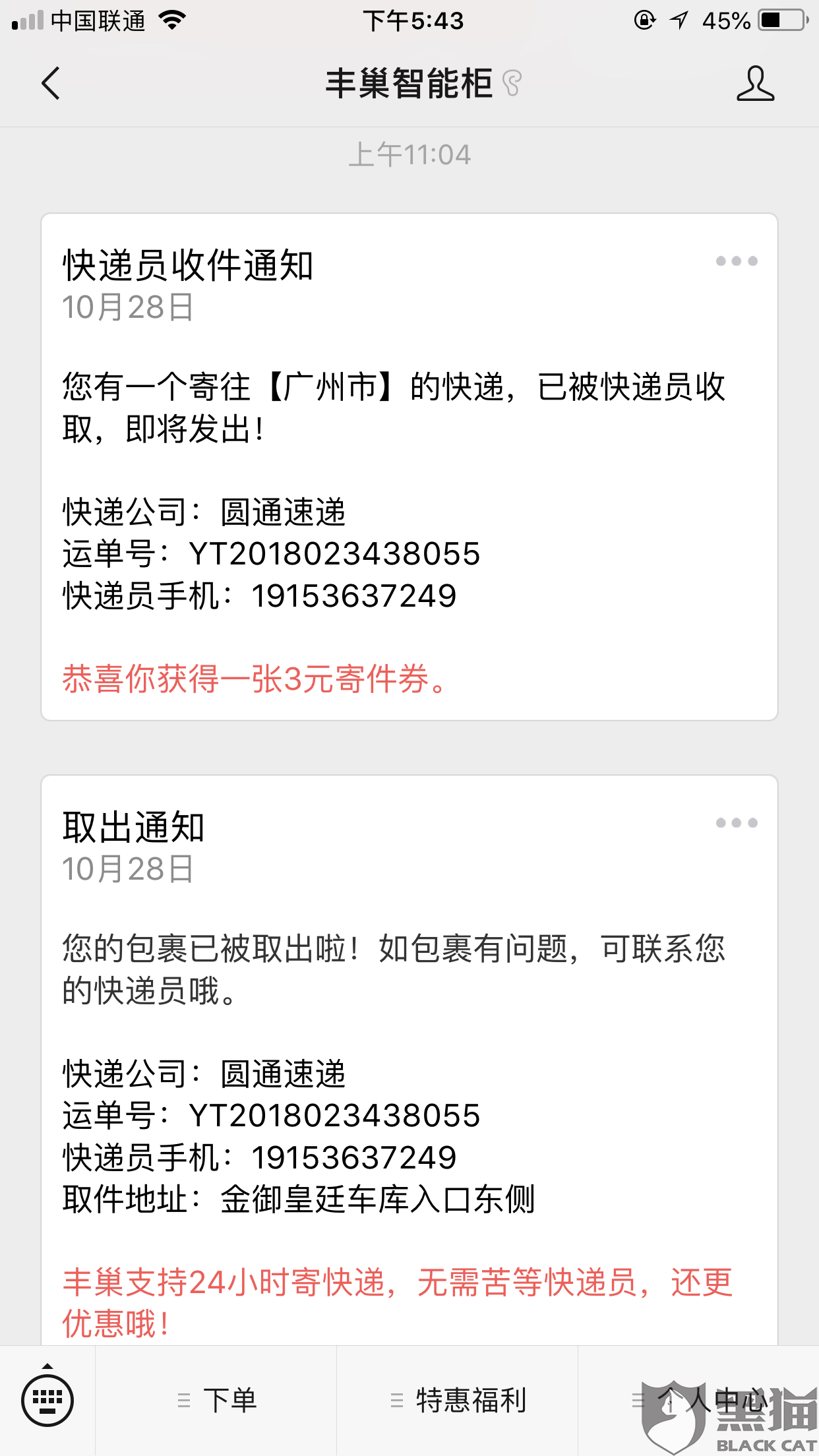The width and height of the screenshot is (819, 1456).
Task: Open more options on 取出通知 card
Action: click(x=736, y=823)
